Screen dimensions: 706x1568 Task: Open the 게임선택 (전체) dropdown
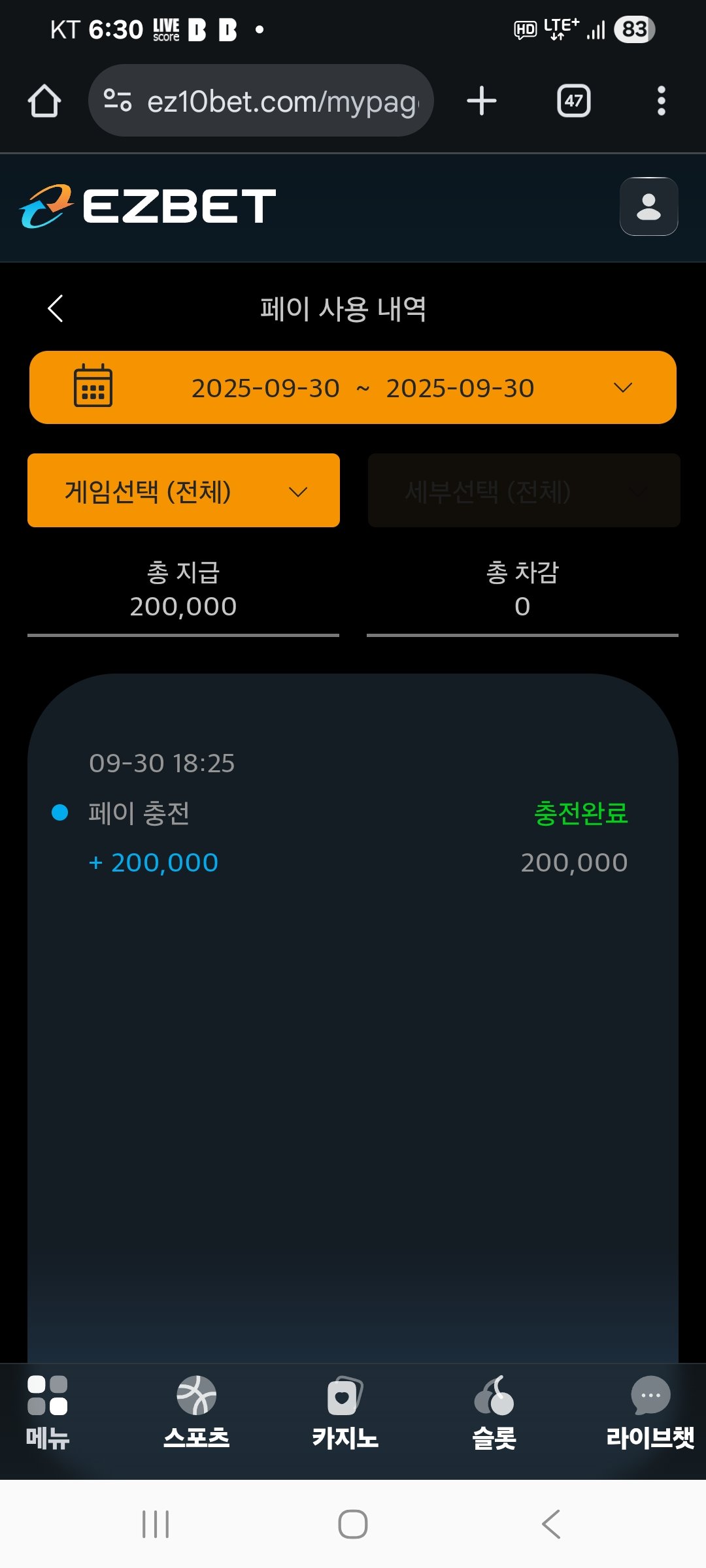(184, 491)
